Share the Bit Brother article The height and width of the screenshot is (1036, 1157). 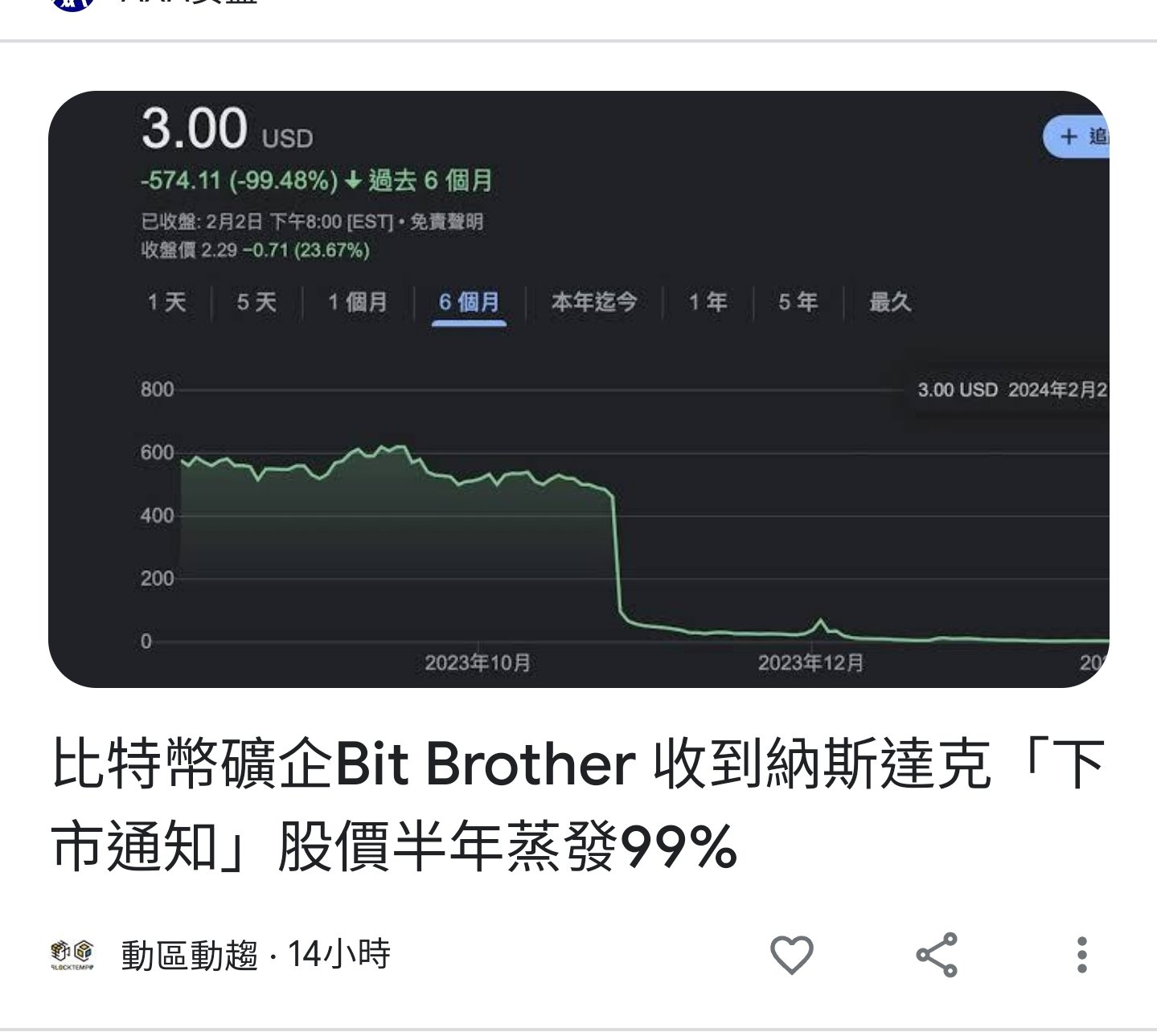[937, 955]
